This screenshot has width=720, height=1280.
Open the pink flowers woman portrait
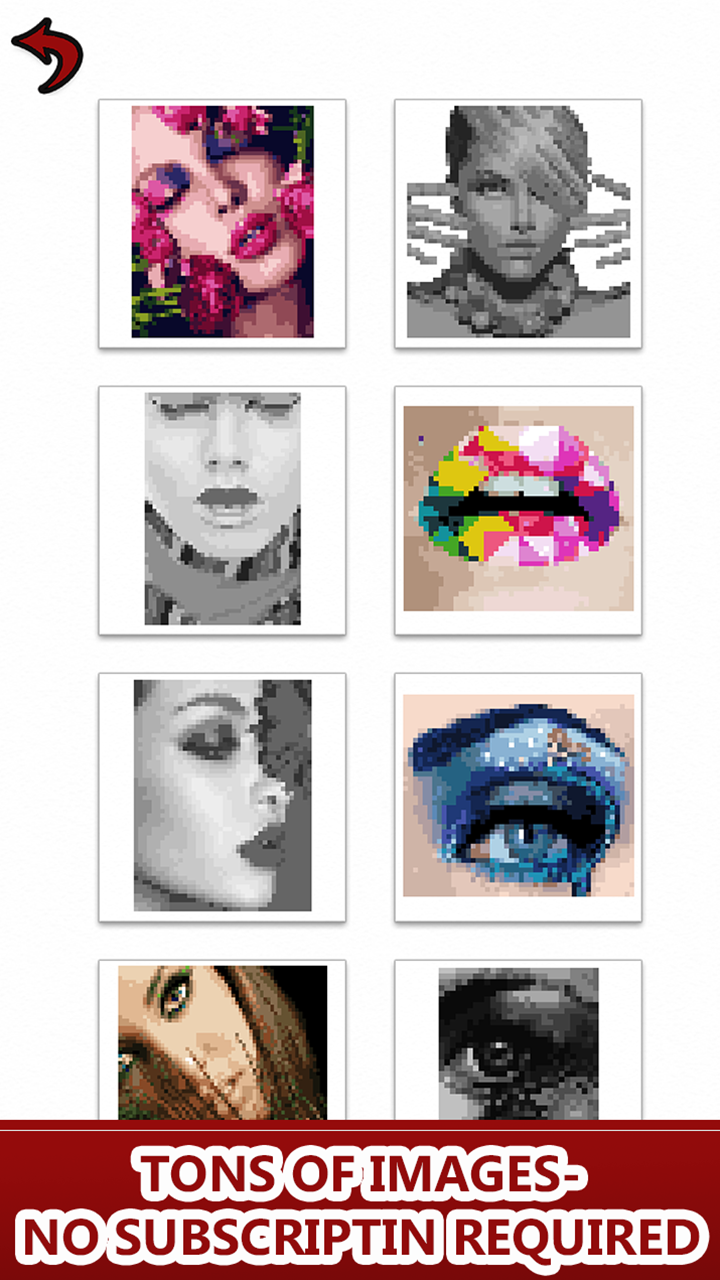[x=222, y=223]
